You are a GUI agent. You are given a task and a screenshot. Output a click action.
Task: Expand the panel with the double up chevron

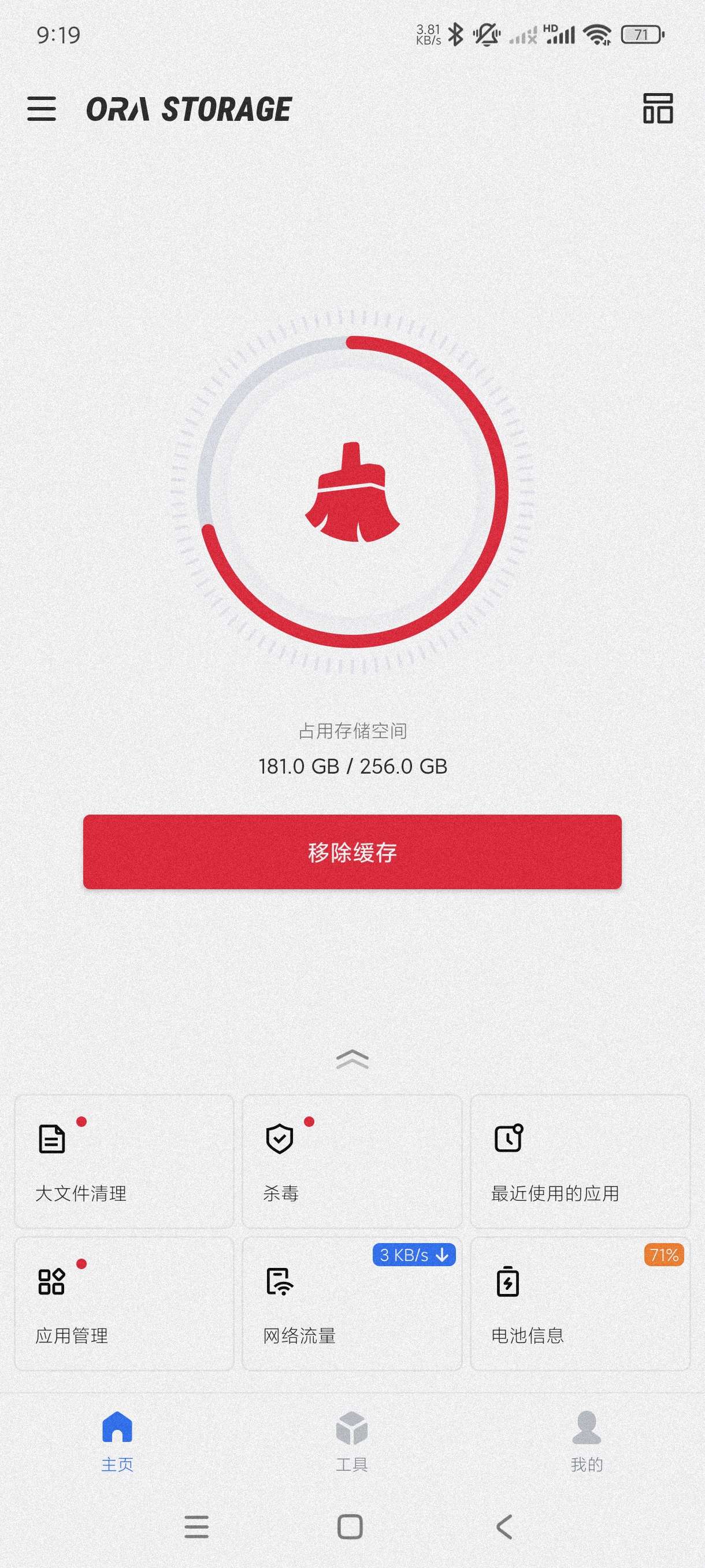click(x=352, y=1059)
